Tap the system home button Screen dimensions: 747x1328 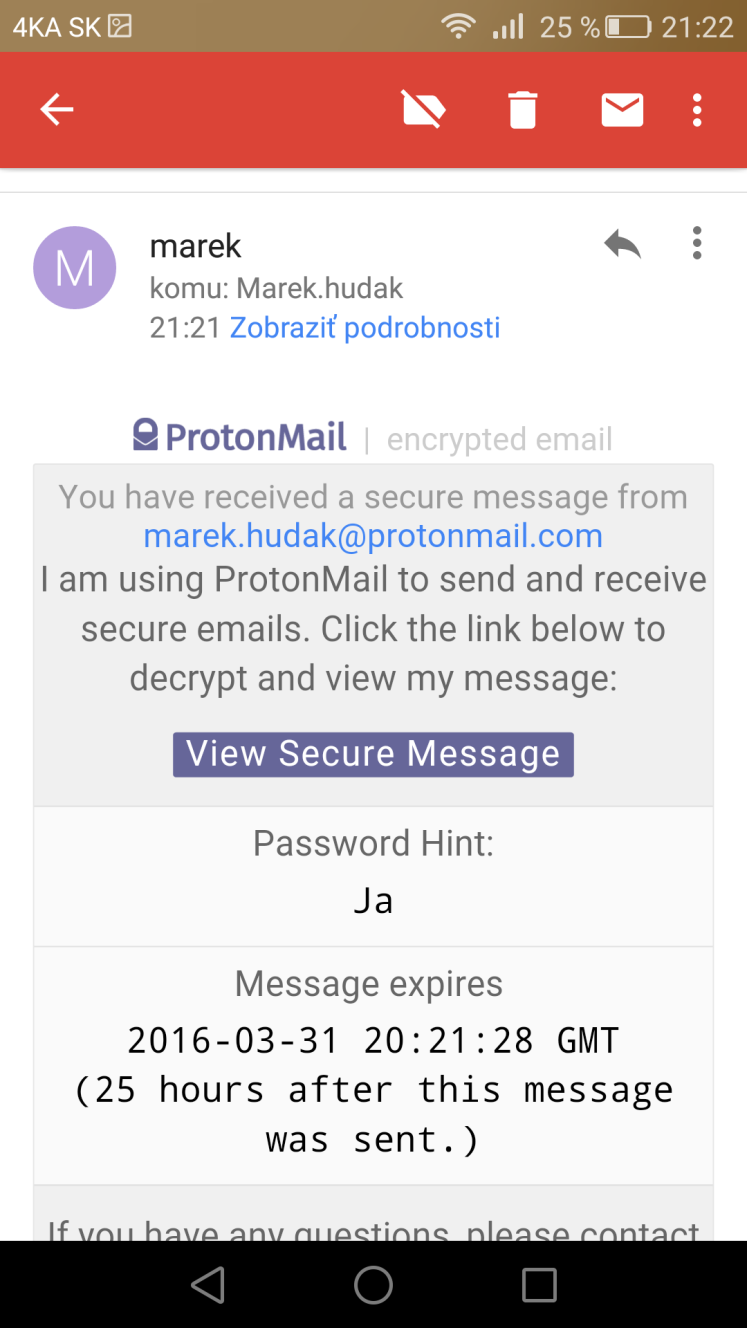pos(373,1285)
